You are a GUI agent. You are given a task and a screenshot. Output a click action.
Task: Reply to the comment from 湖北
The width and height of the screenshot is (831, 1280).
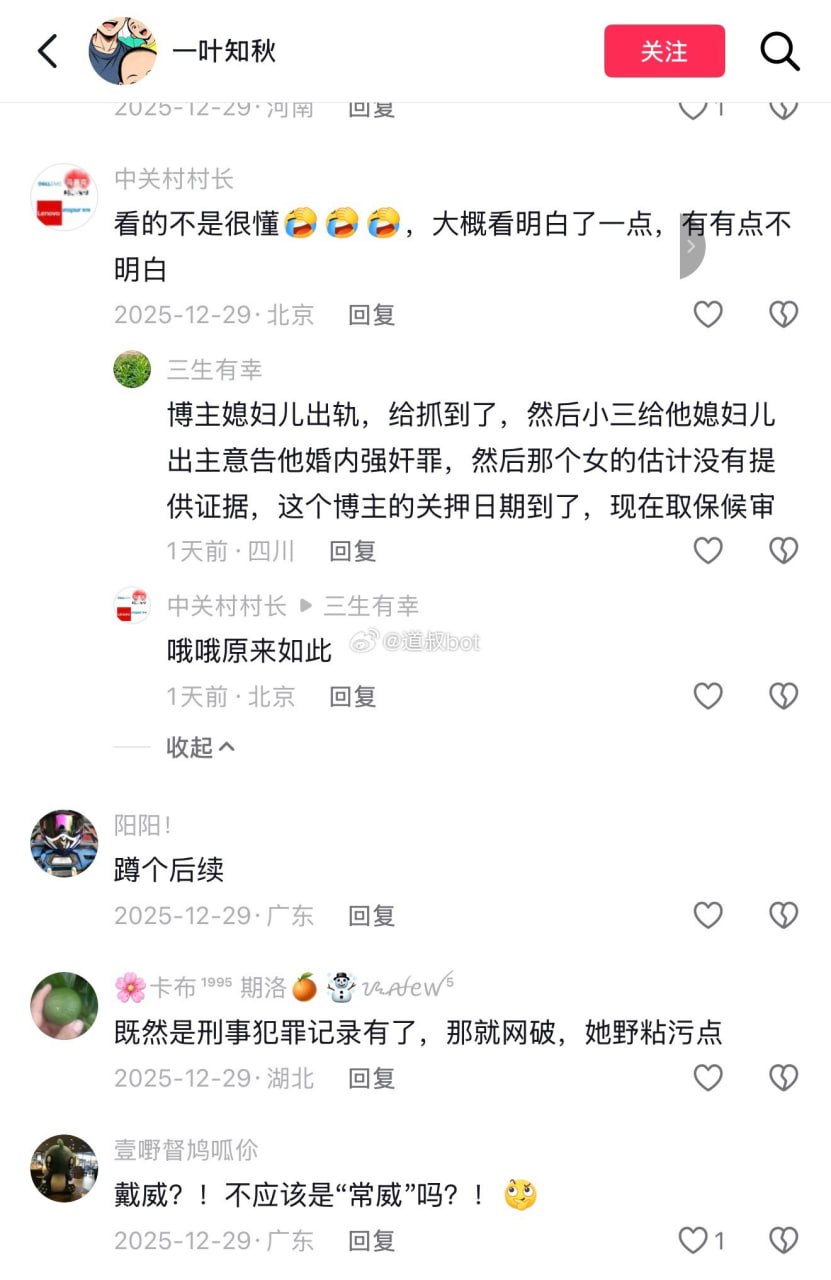[371, 1078]
